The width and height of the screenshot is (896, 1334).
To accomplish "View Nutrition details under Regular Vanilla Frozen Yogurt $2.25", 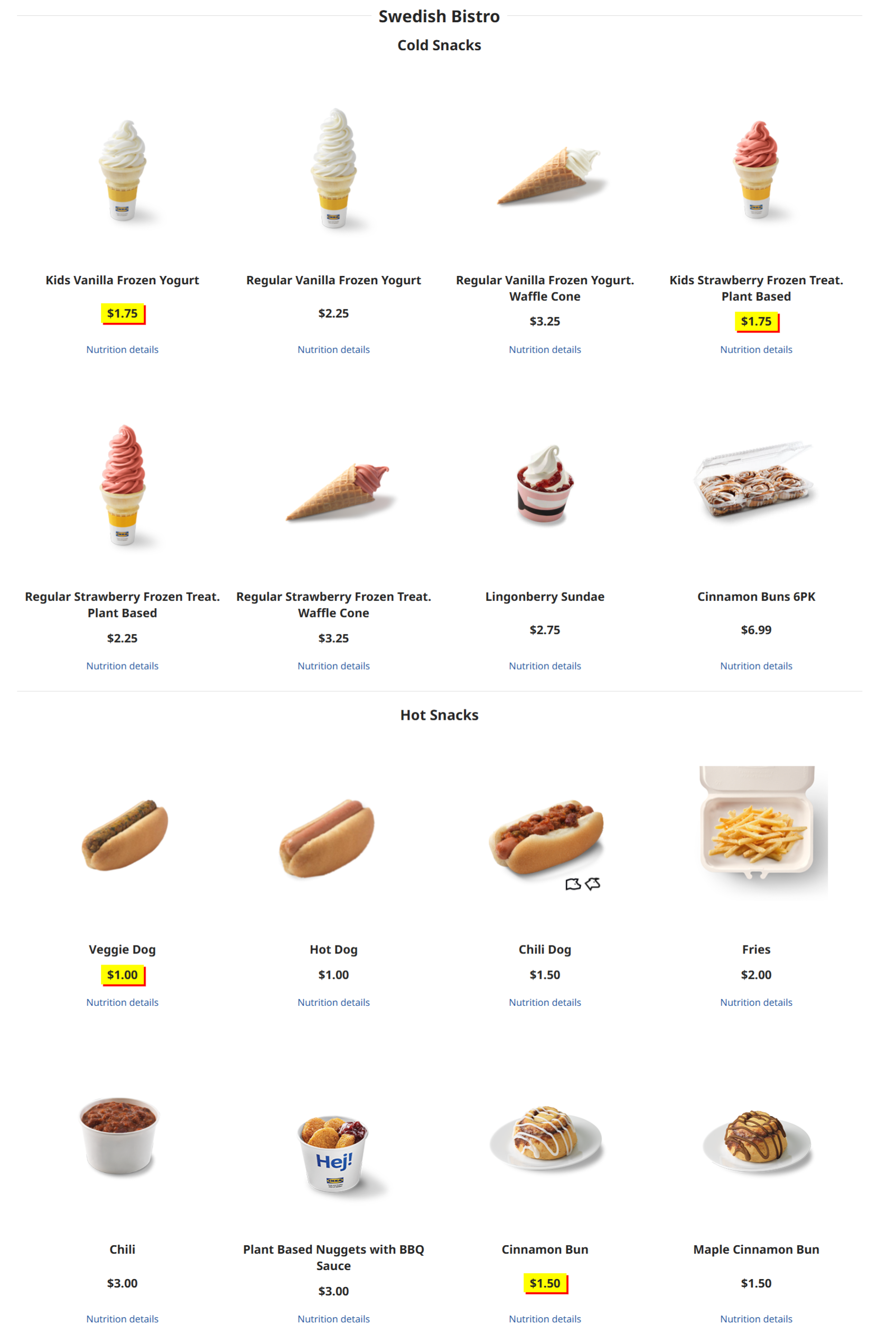I will coord(334,349).
